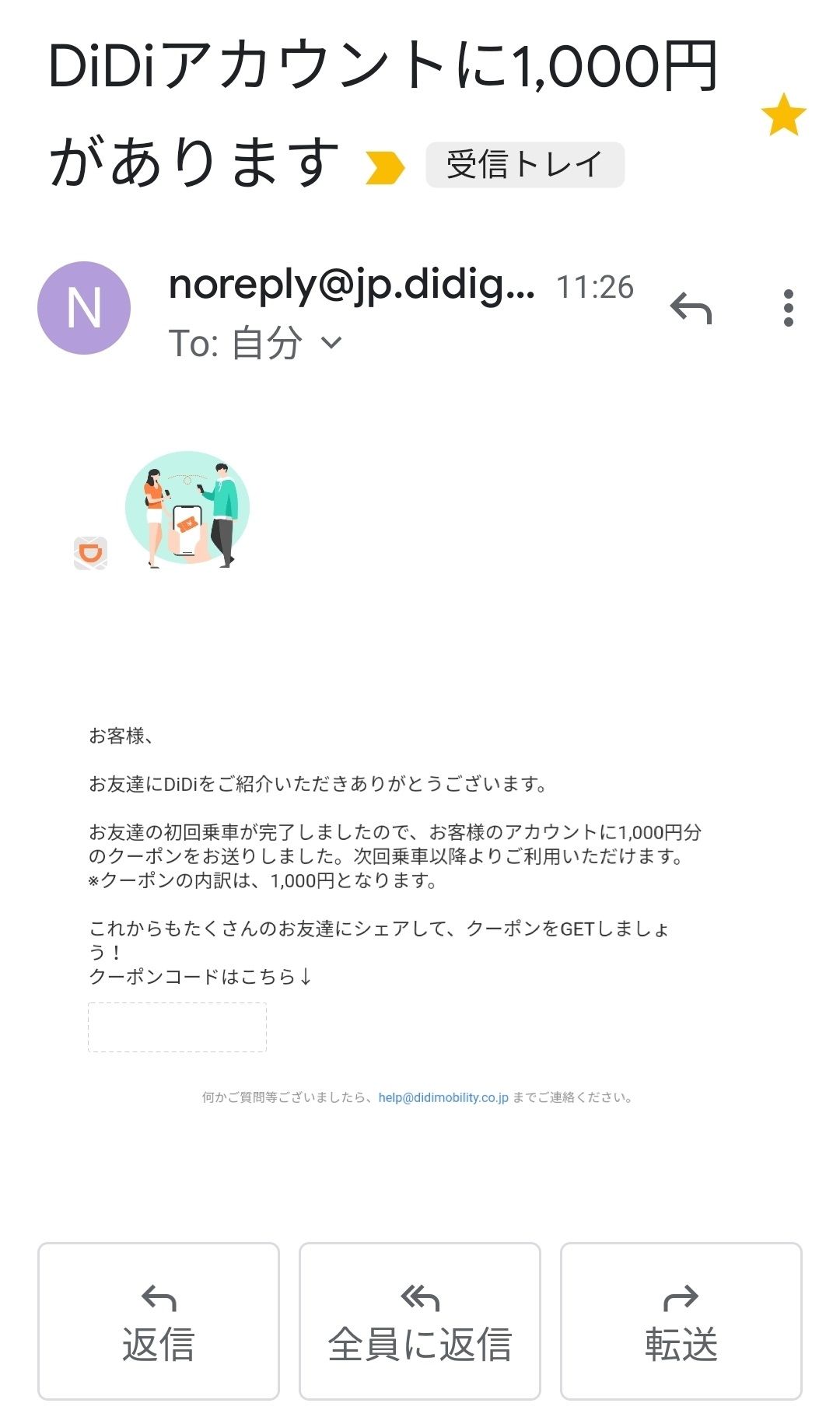Tap the 返信 button
The width and height of the screenshot is (840, 1410).
click(159, 1321)
